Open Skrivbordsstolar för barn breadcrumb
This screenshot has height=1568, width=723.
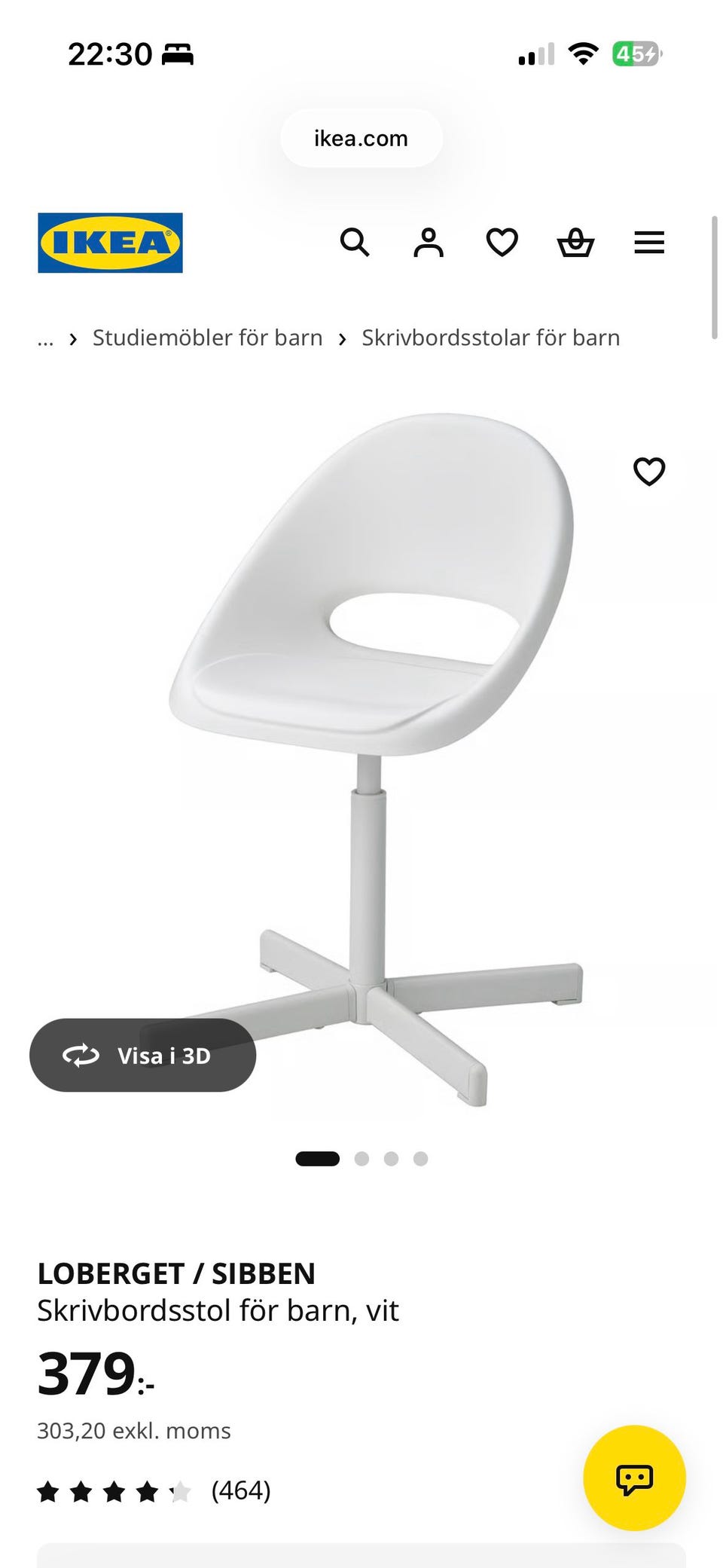click(491, 338)
